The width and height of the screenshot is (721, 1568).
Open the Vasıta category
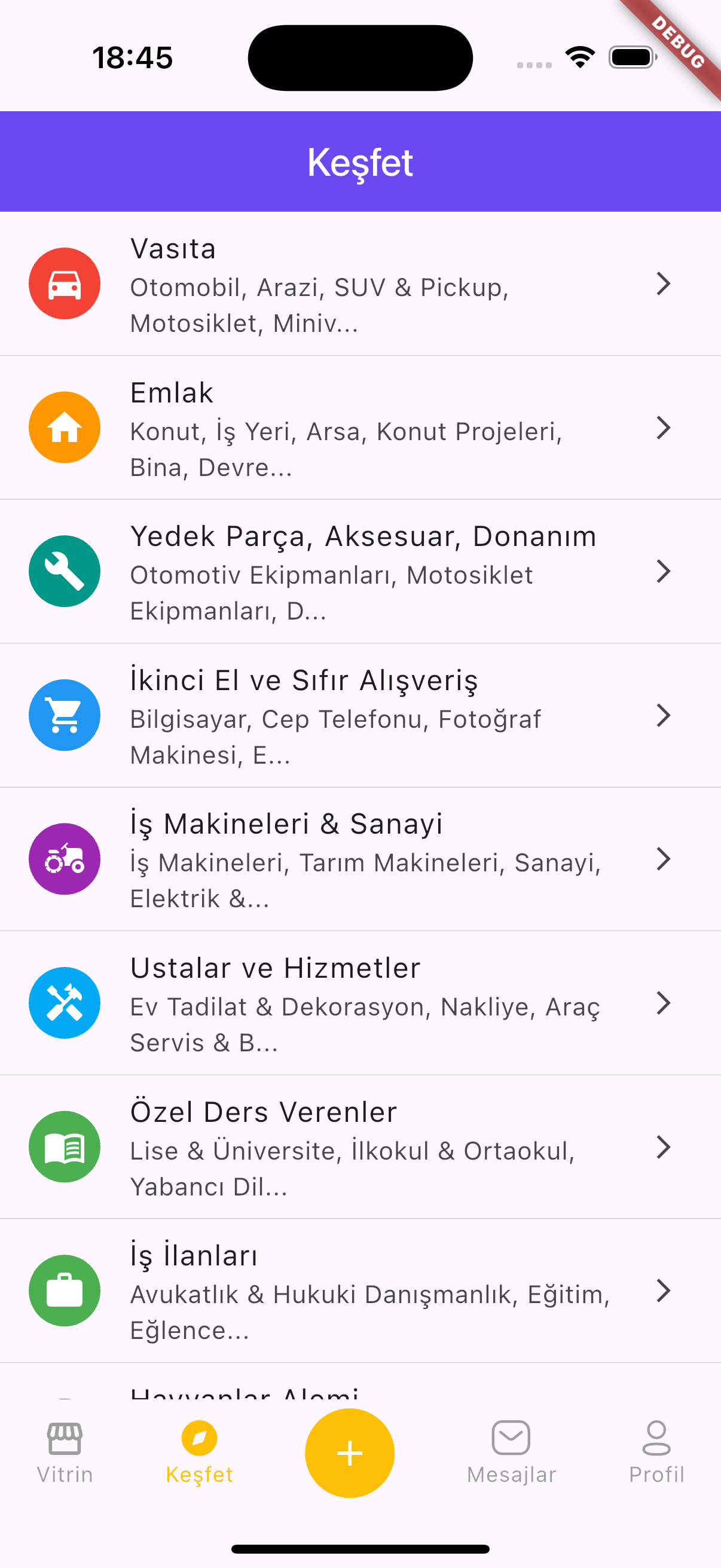tap(360, 283)
